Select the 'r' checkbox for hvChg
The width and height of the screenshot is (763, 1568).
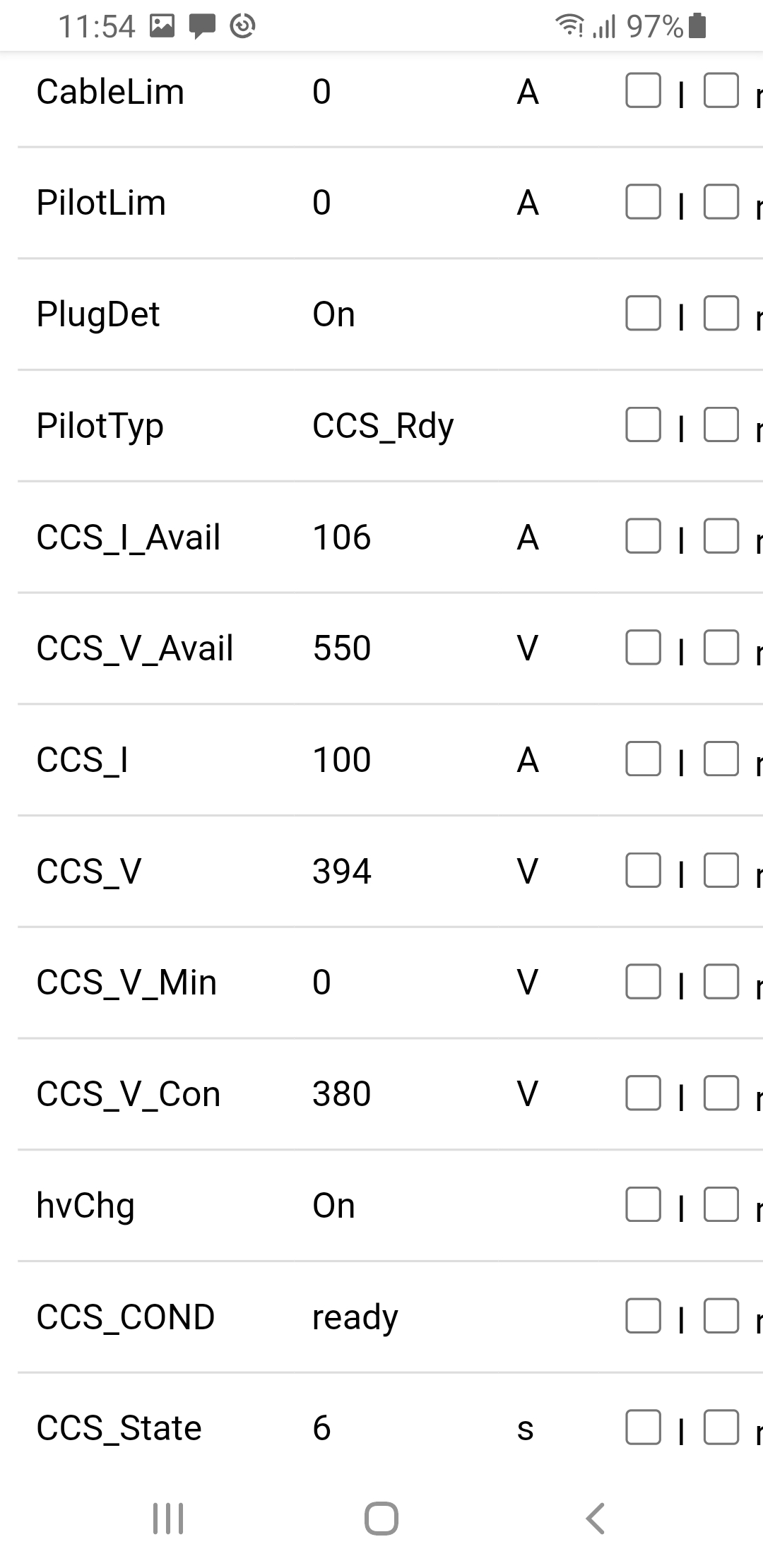[721, 1205]
